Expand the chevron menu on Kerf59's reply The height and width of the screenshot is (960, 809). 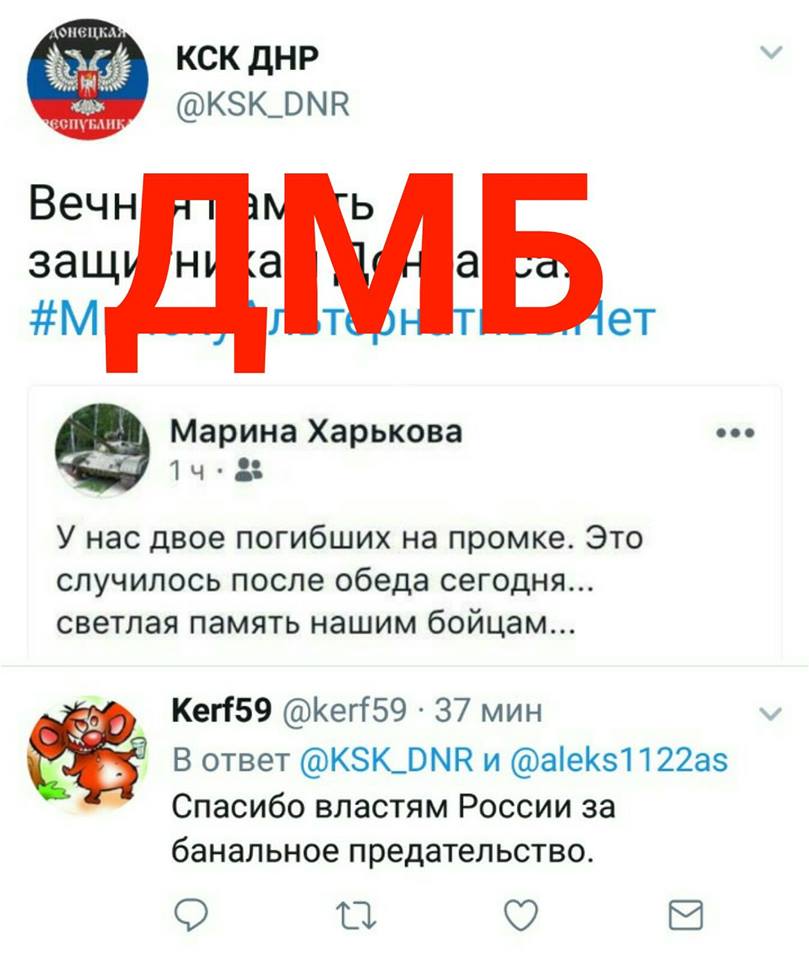pos(770,715)
